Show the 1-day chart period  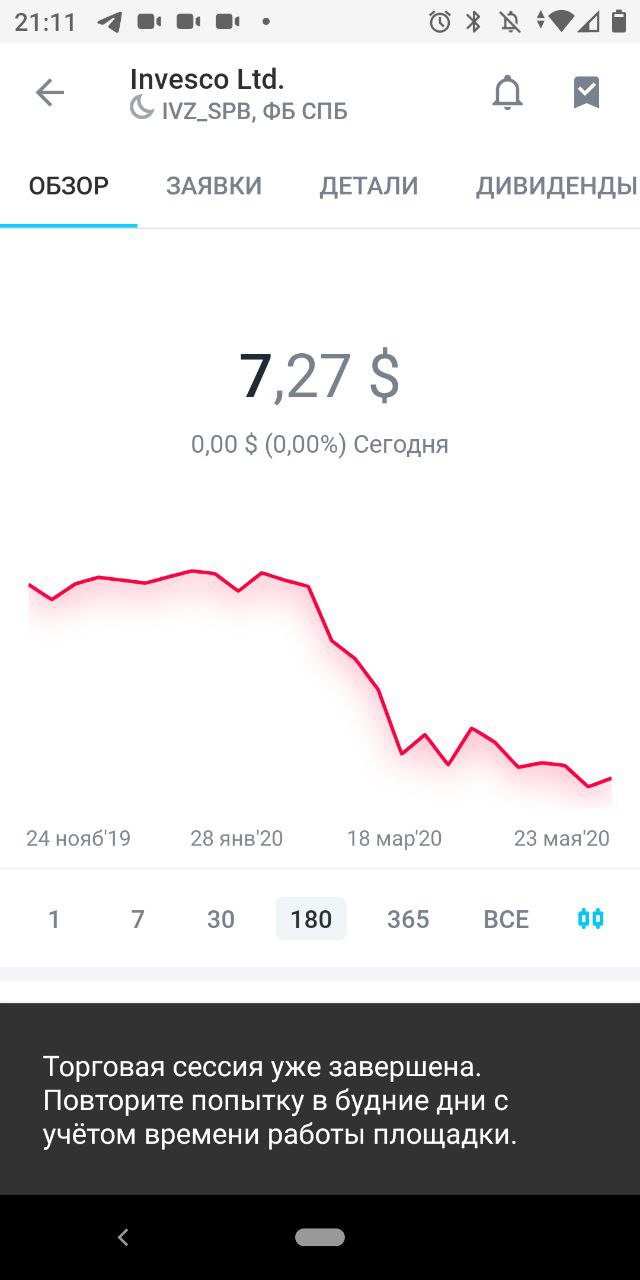tap(54, 919)
